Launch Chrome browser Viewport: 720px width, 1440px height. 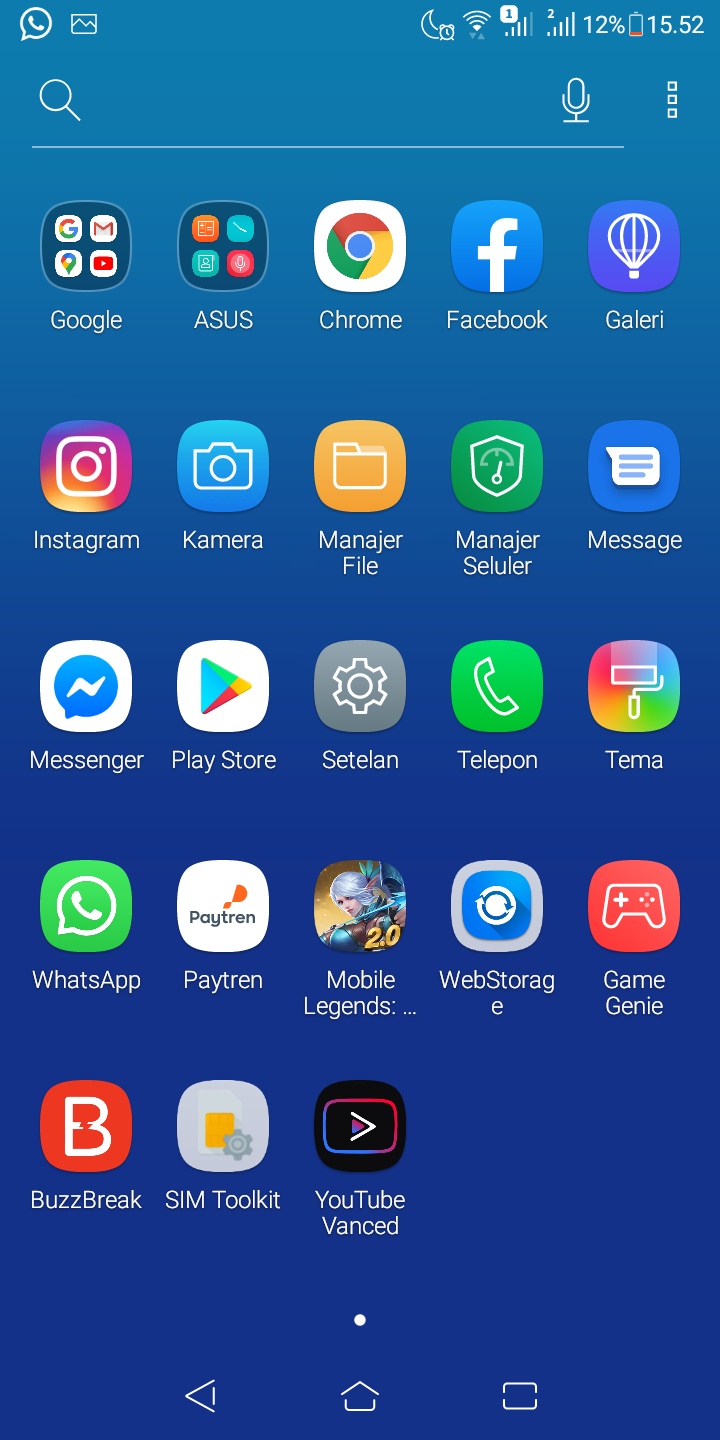tap(360, 246)
